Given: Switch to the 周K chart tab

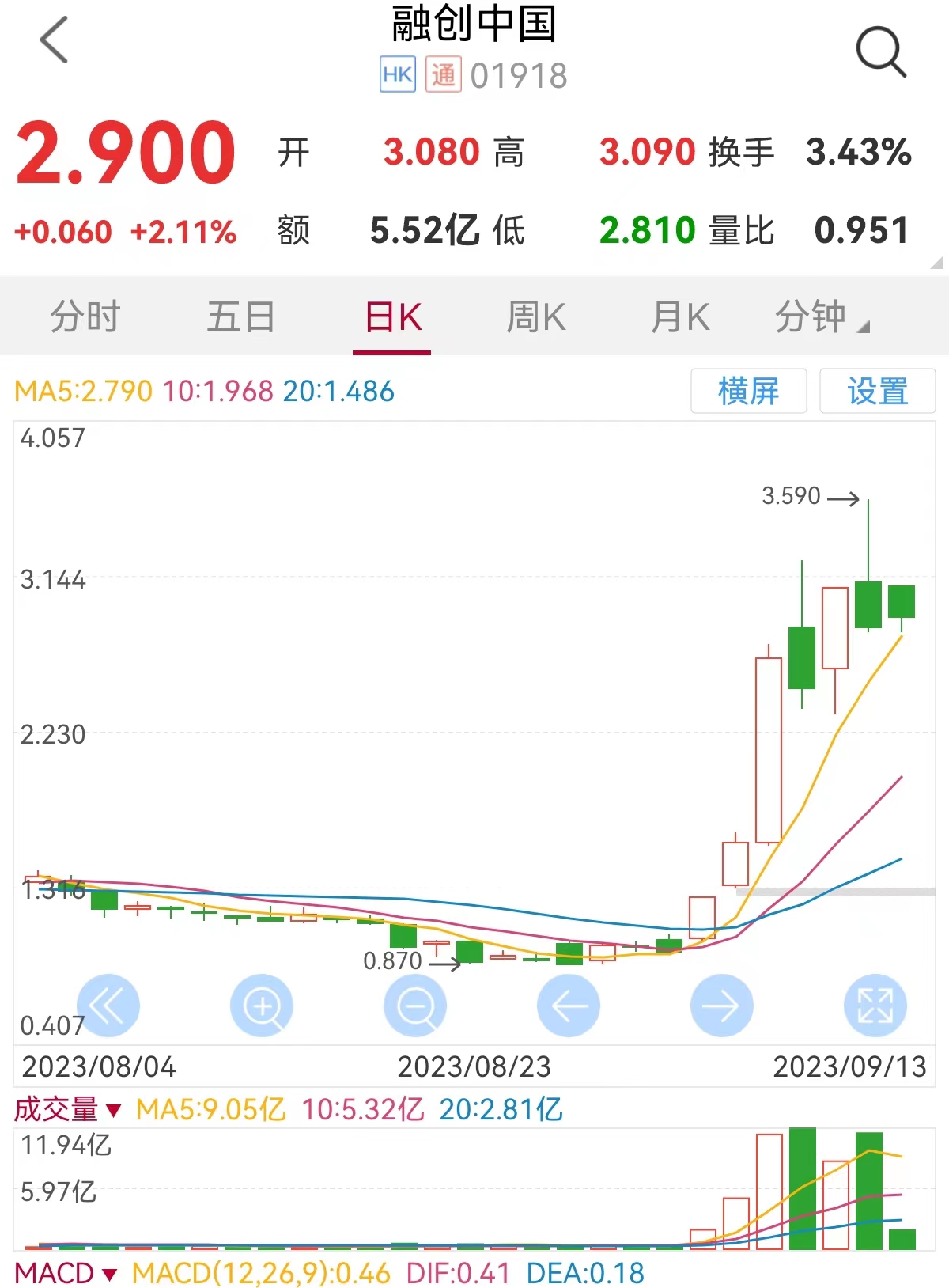Looking at the screenshot, I should pyautogui.click(x=536, y=317).
